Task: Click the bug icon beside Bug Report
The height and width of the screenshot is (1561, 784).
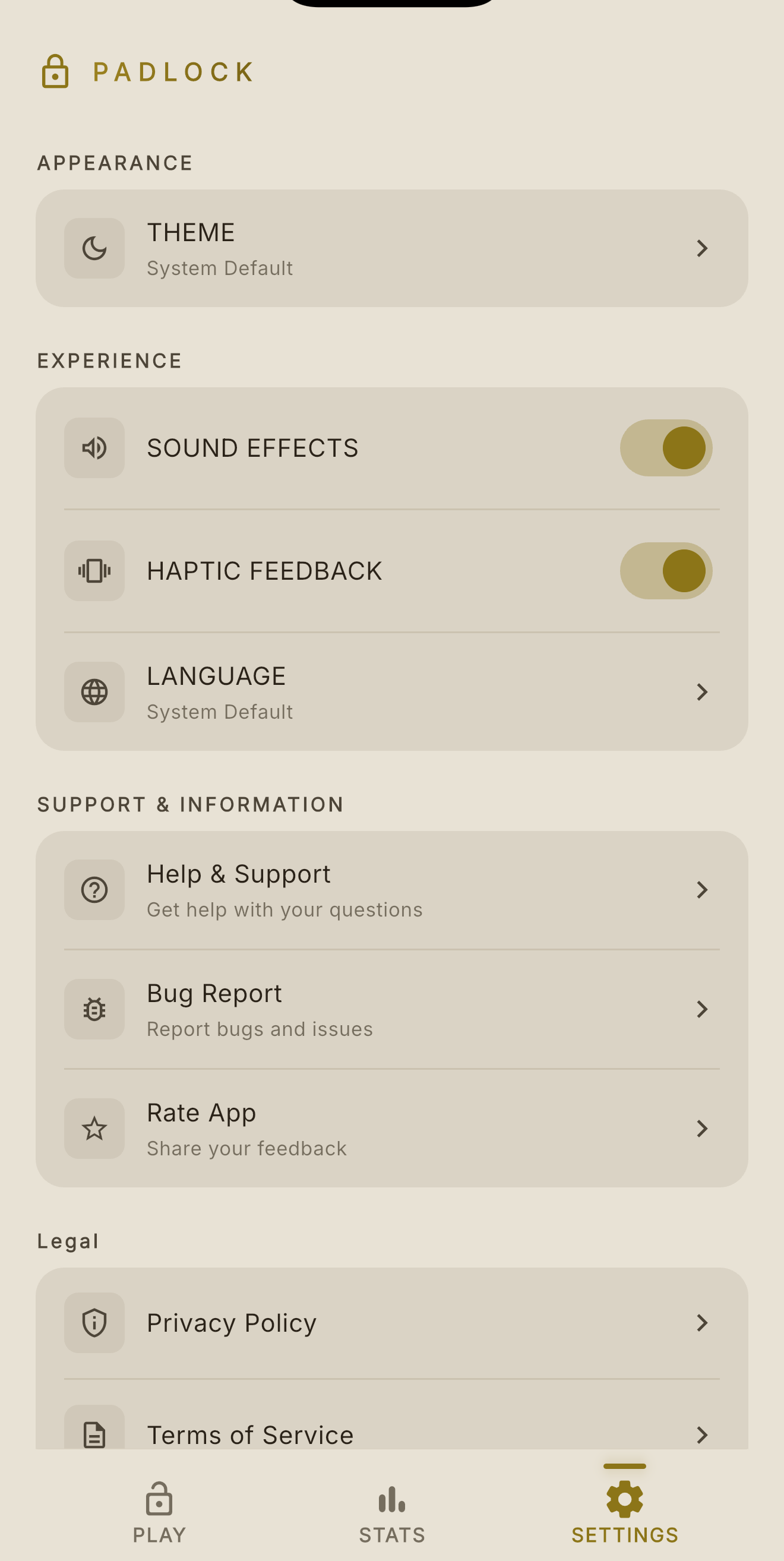Action: [x=94, y=1009]
